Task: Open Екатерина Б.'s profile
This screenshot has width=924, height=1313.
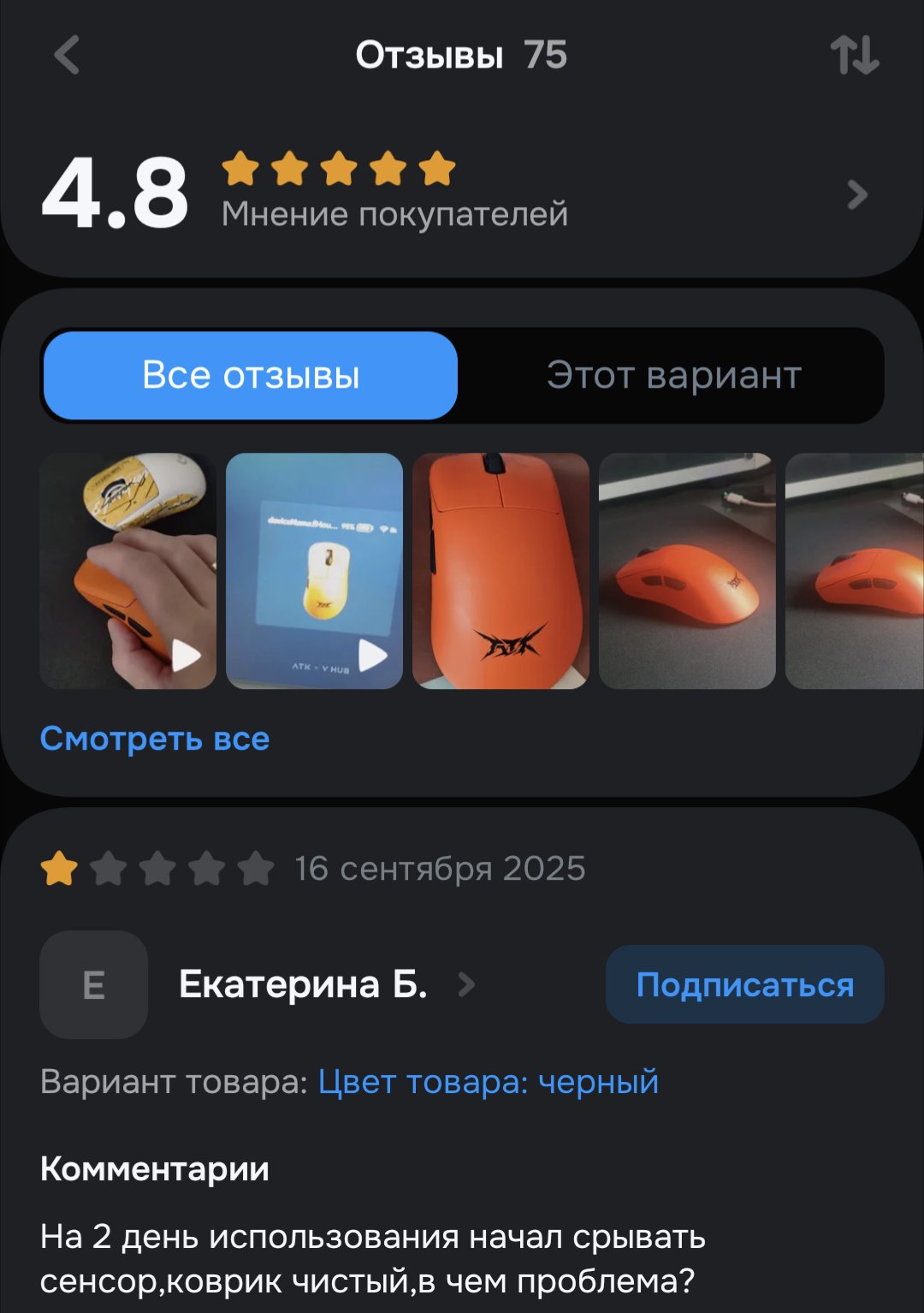Action: coord(304,985)
